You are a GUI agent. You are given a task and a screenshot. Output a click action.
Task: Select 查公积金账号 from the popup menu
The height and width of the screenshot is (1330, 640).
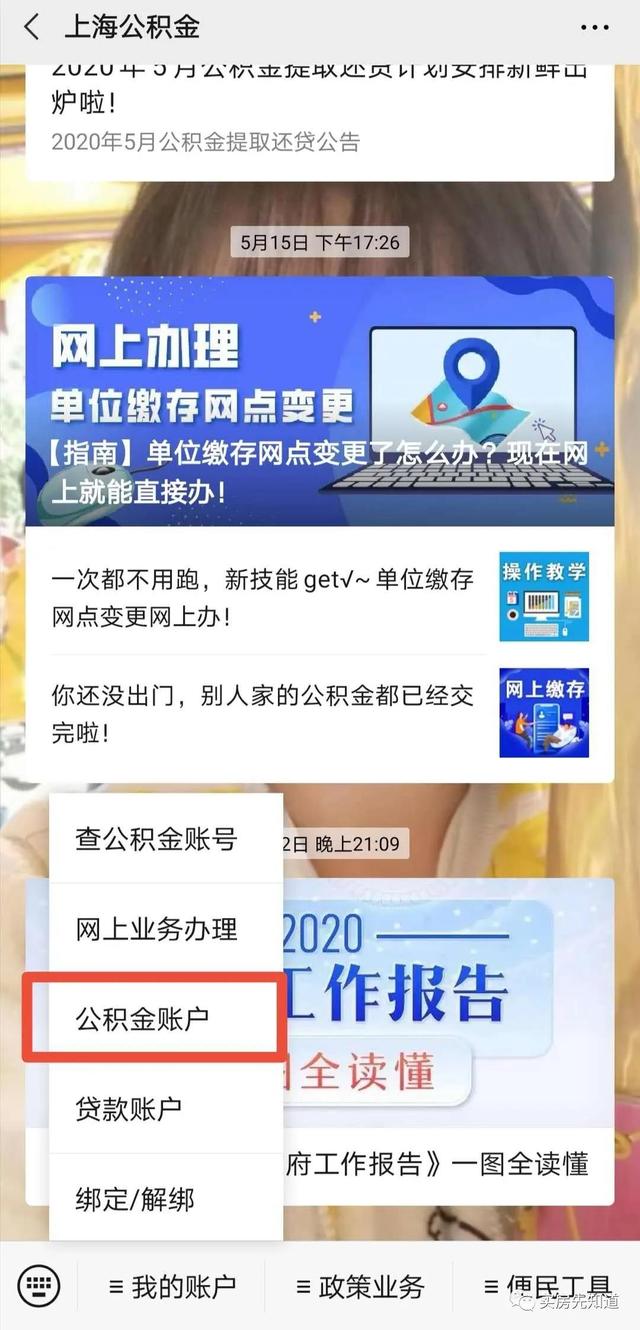pyautogui.click(x=157, y=839)
